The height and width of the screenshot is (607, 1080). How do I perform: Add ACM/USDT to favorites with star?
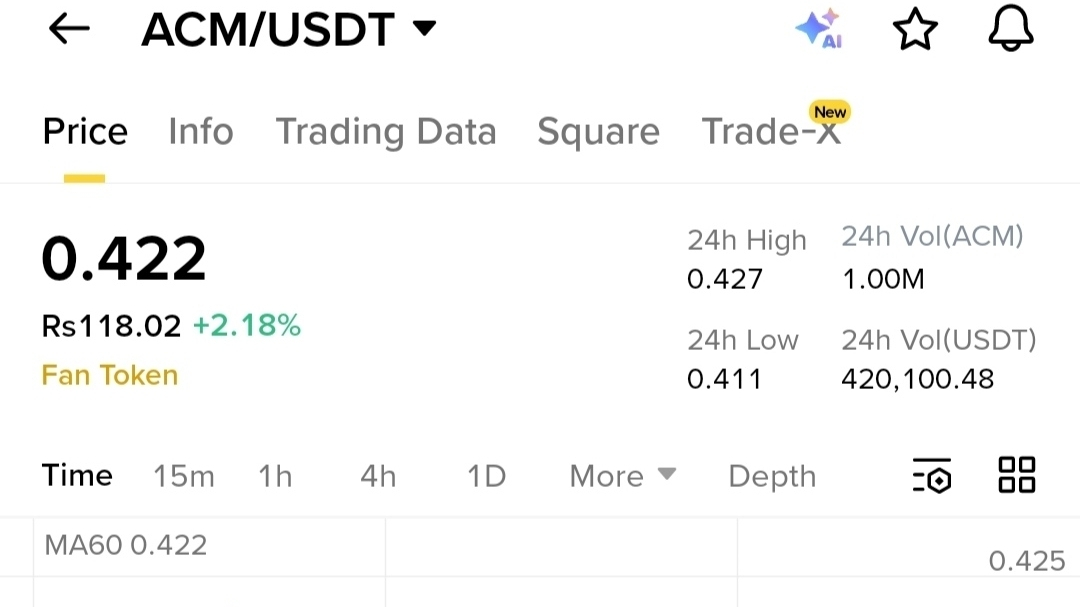pos(914,30)
